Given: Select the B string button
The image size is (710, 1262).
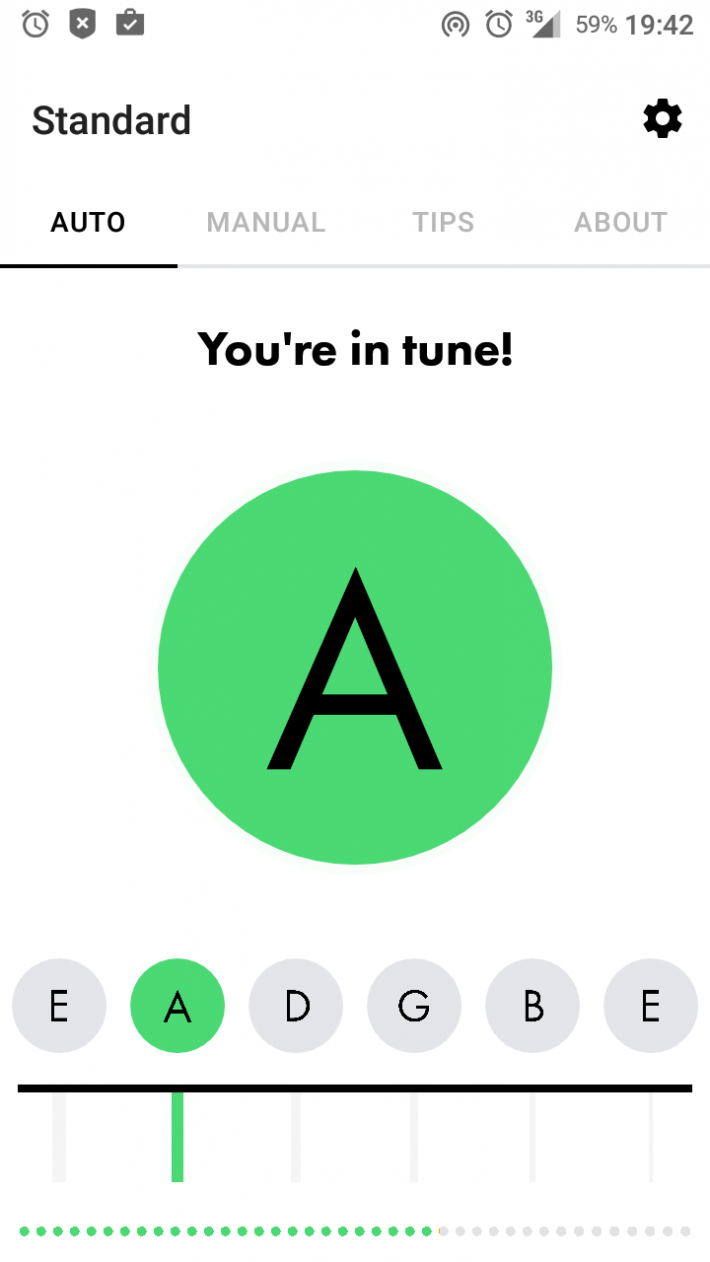Looking at the screenshot, I should [x=532, y=1006].
